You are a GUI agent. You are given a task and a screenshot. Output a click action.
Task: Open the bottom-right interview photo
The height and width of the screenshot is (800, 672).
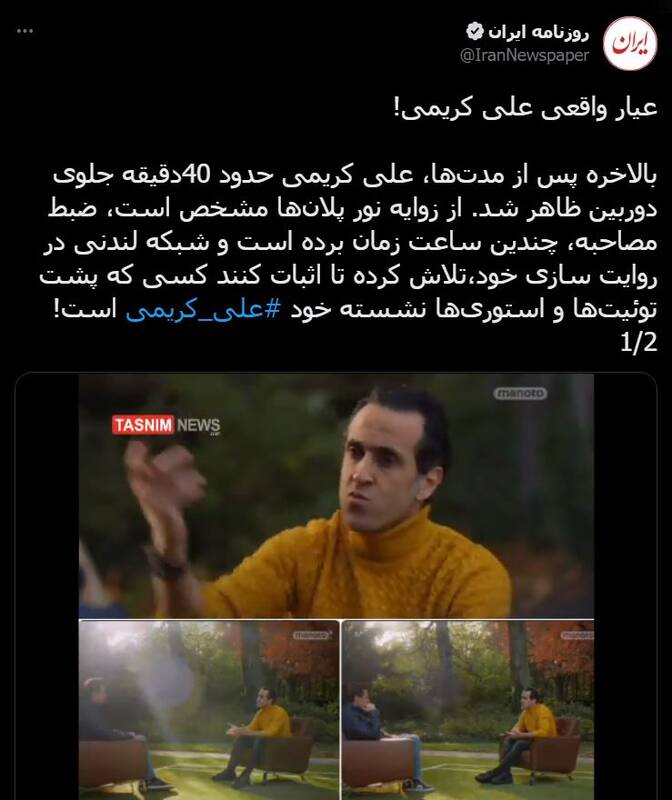[468, 705]
